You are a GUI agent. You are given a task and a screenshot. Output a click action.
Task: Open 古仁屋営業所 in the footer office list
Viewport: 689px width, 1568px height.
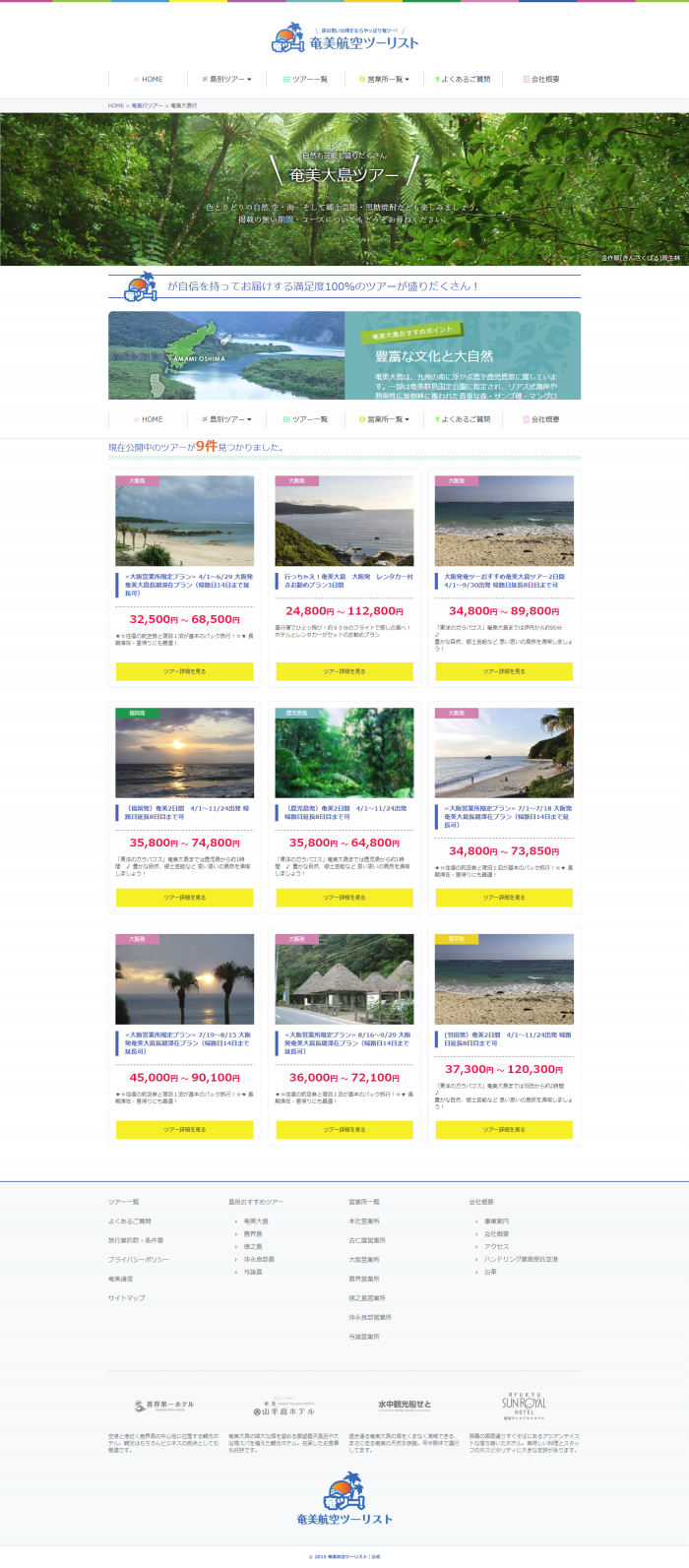pos(367,1241)
